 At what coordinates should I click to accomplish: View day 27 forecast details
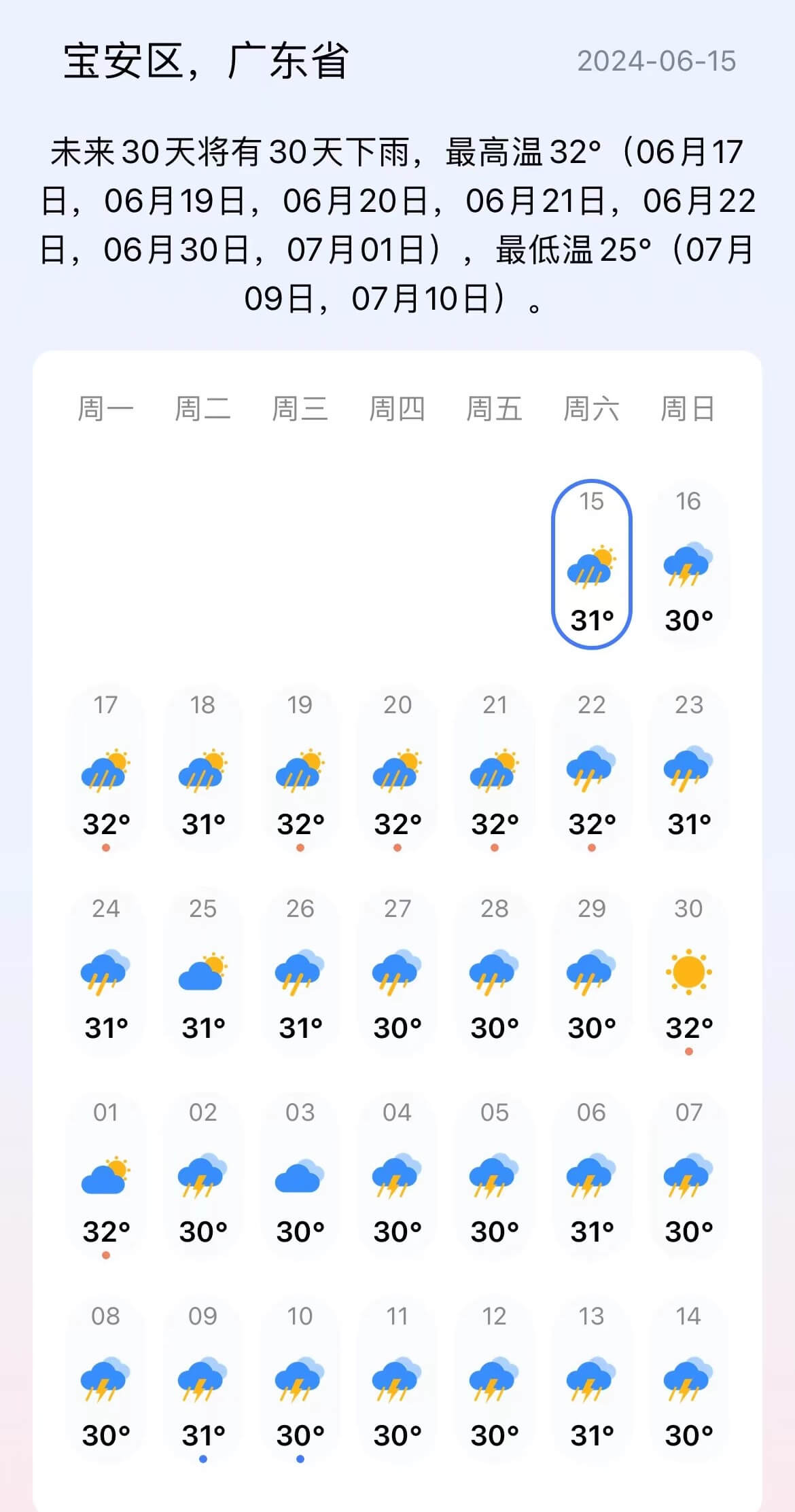[x=397, y=971]
